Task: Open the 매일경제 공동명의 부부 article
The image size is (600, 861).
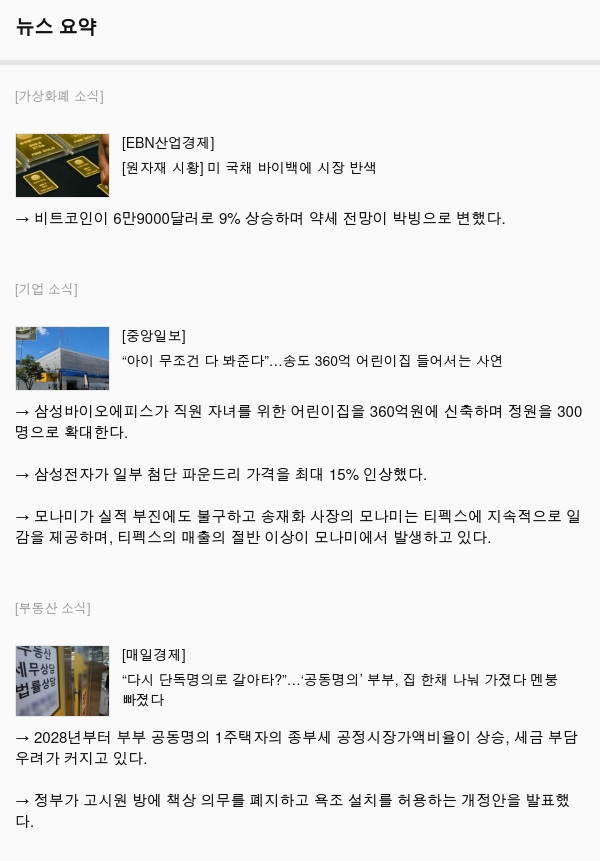Action: 339,690
